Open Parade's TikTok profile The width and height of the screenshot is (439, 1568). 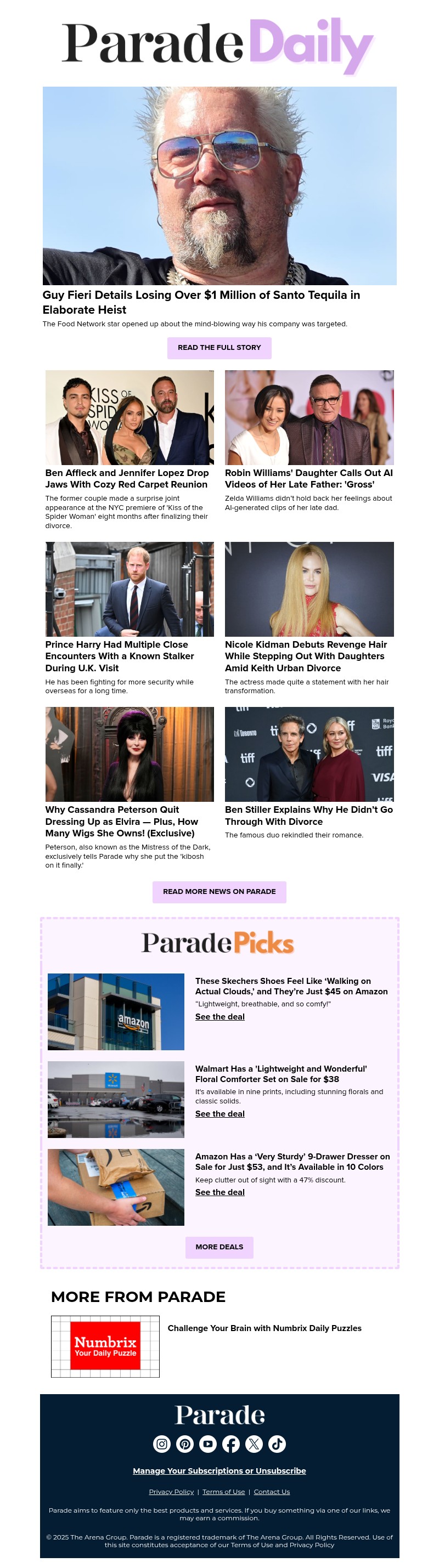pyautogui.click(x=277, y=1444)
